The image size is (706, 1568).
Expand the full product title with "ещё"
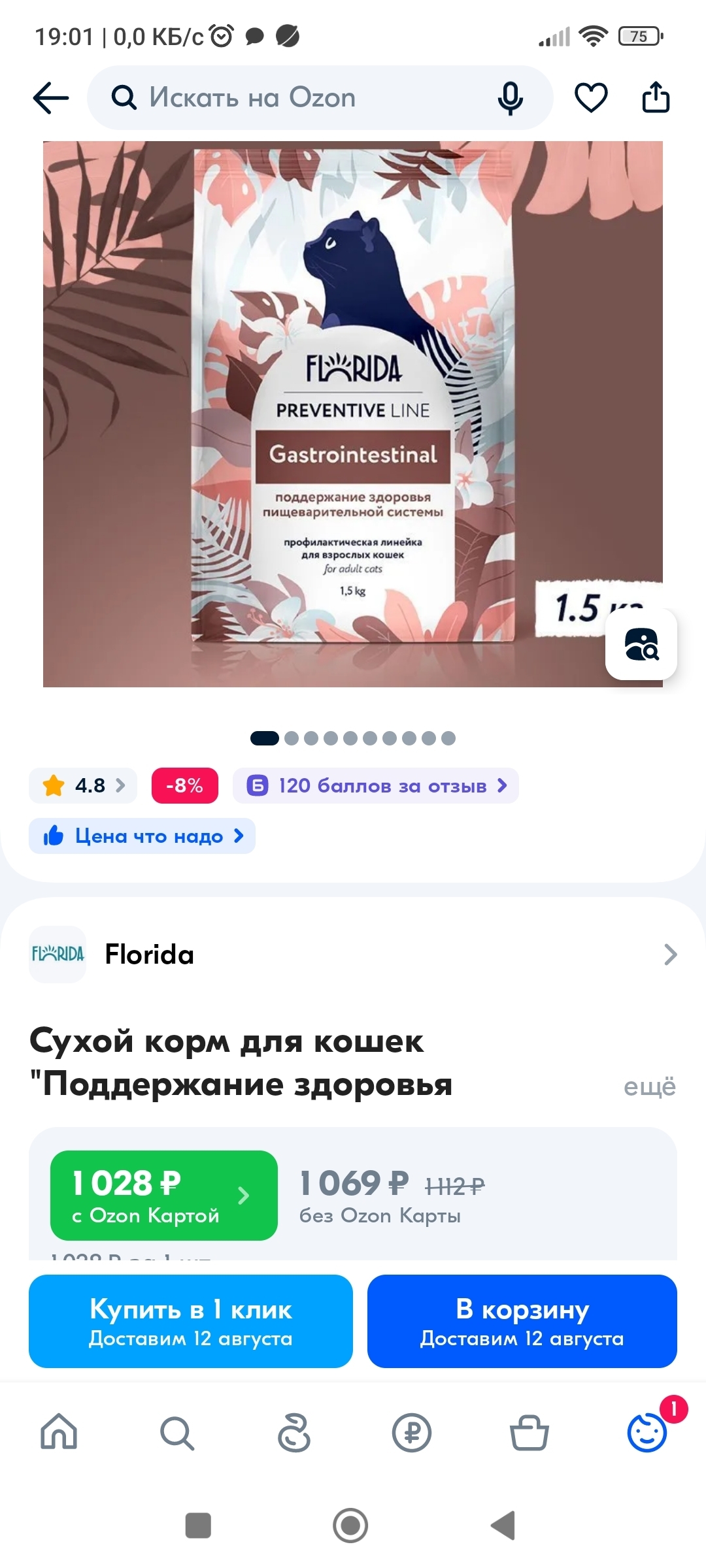649,1086
